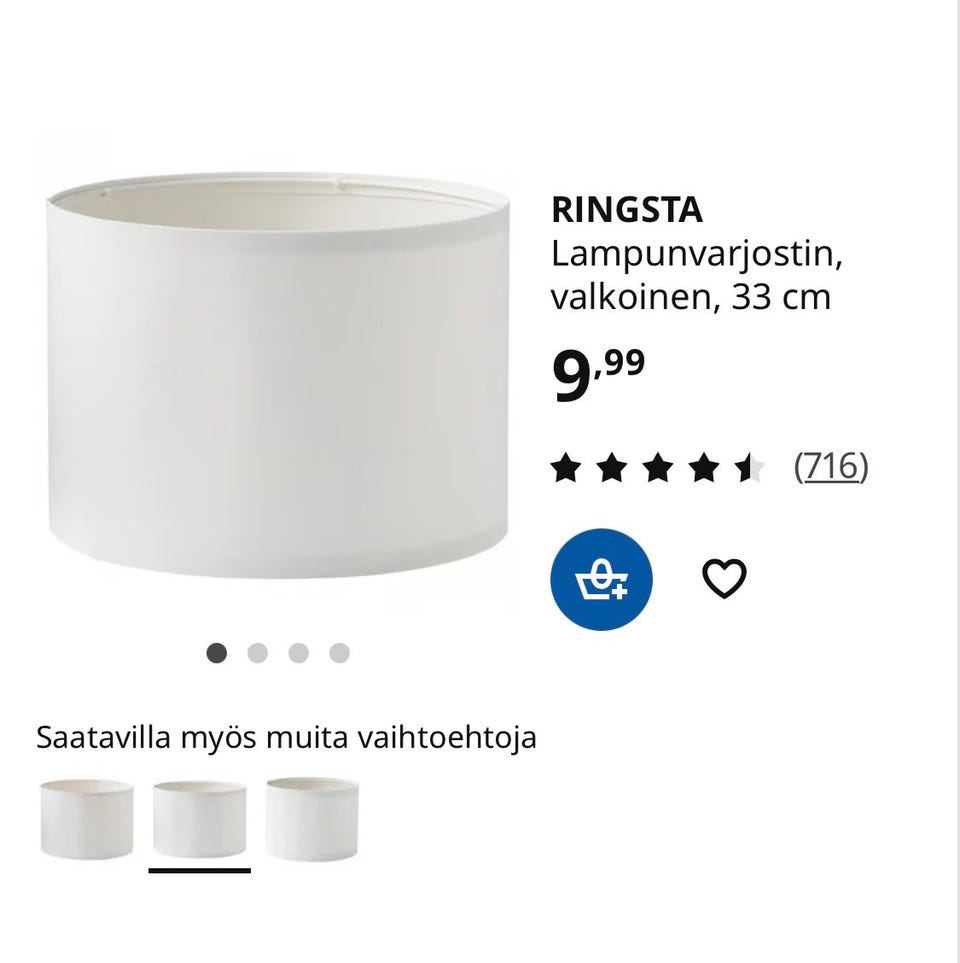Activate the second image carousel dot
The width and height of the screenshot is (960, 963).
[258, 653]
